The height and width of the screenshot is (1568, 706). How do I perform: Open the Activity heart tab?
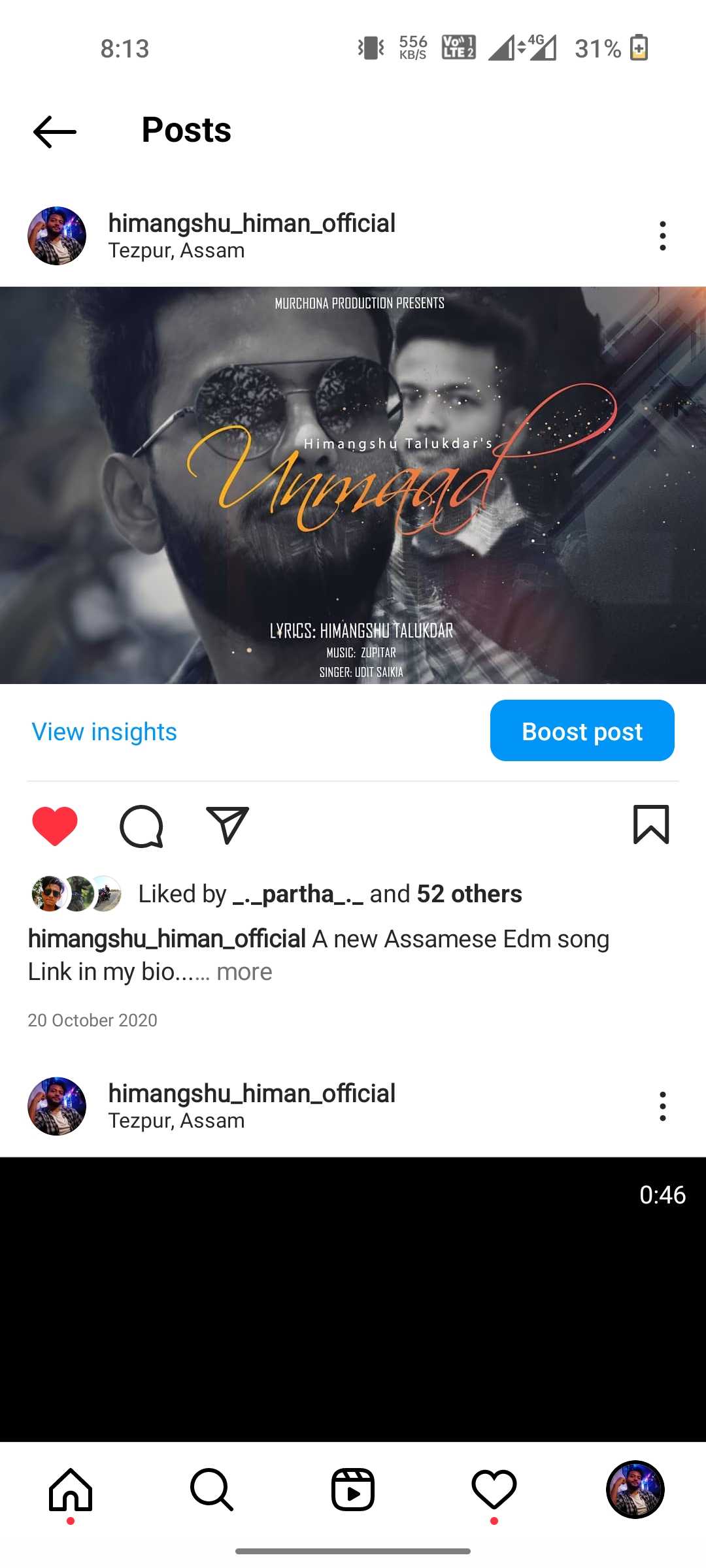coord(494,1490)
